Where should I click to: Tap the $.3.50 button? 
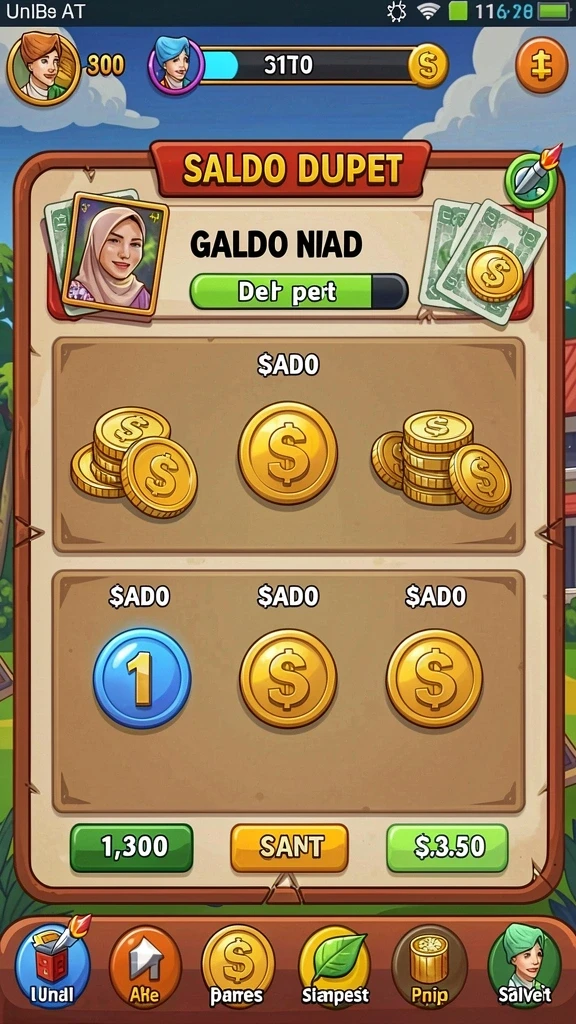coord(447,848)
